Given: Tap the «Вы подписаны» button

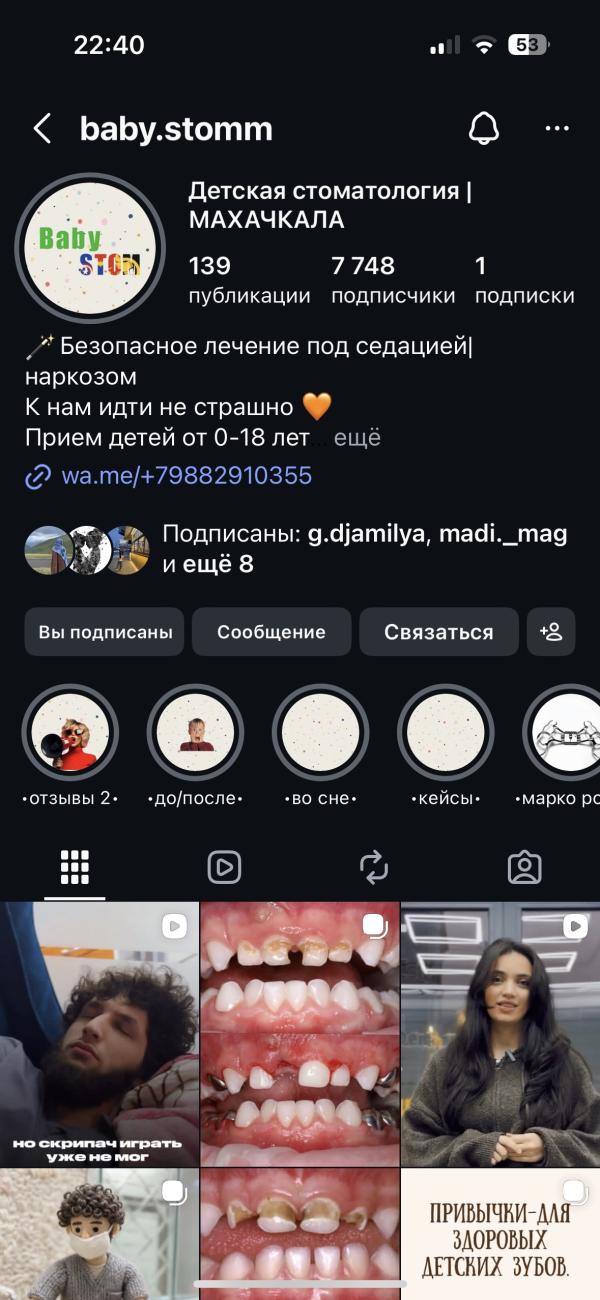Looking at the screenshot, I should pyautogui.click(x=105, y=632).
